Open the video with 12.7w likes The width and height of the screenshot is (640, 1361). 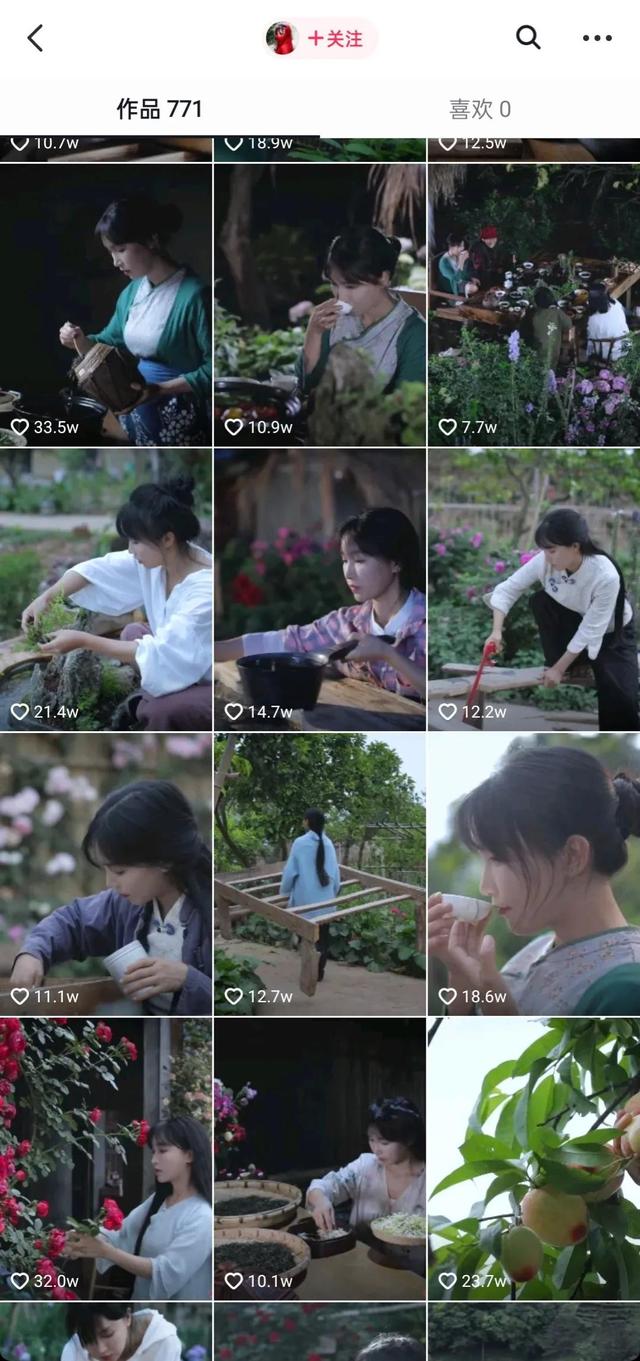(320, 874)
